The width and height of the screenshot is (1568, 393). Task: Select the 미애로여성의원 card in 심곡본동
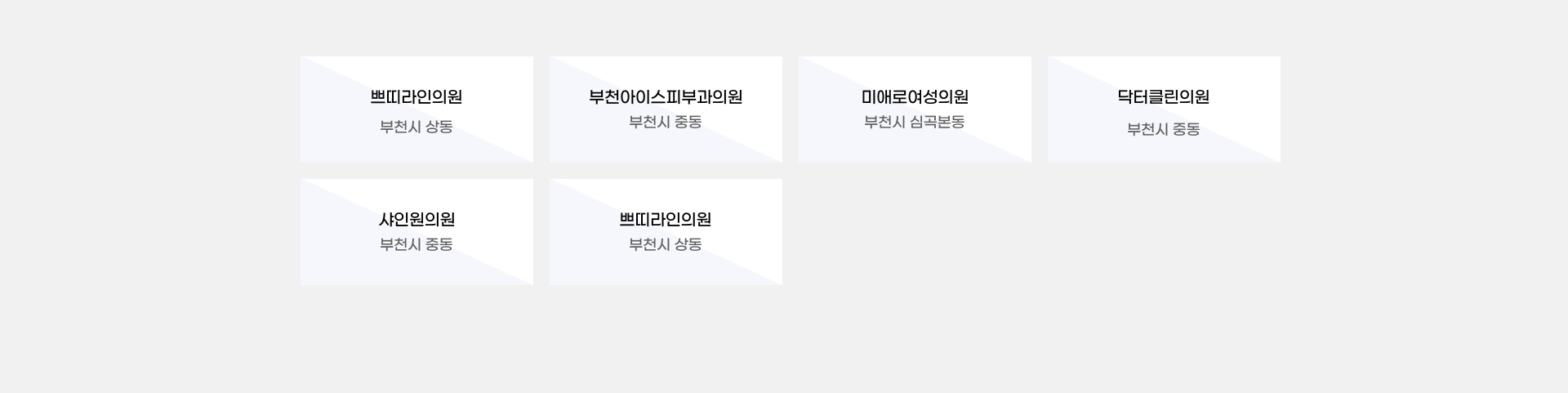915,109
